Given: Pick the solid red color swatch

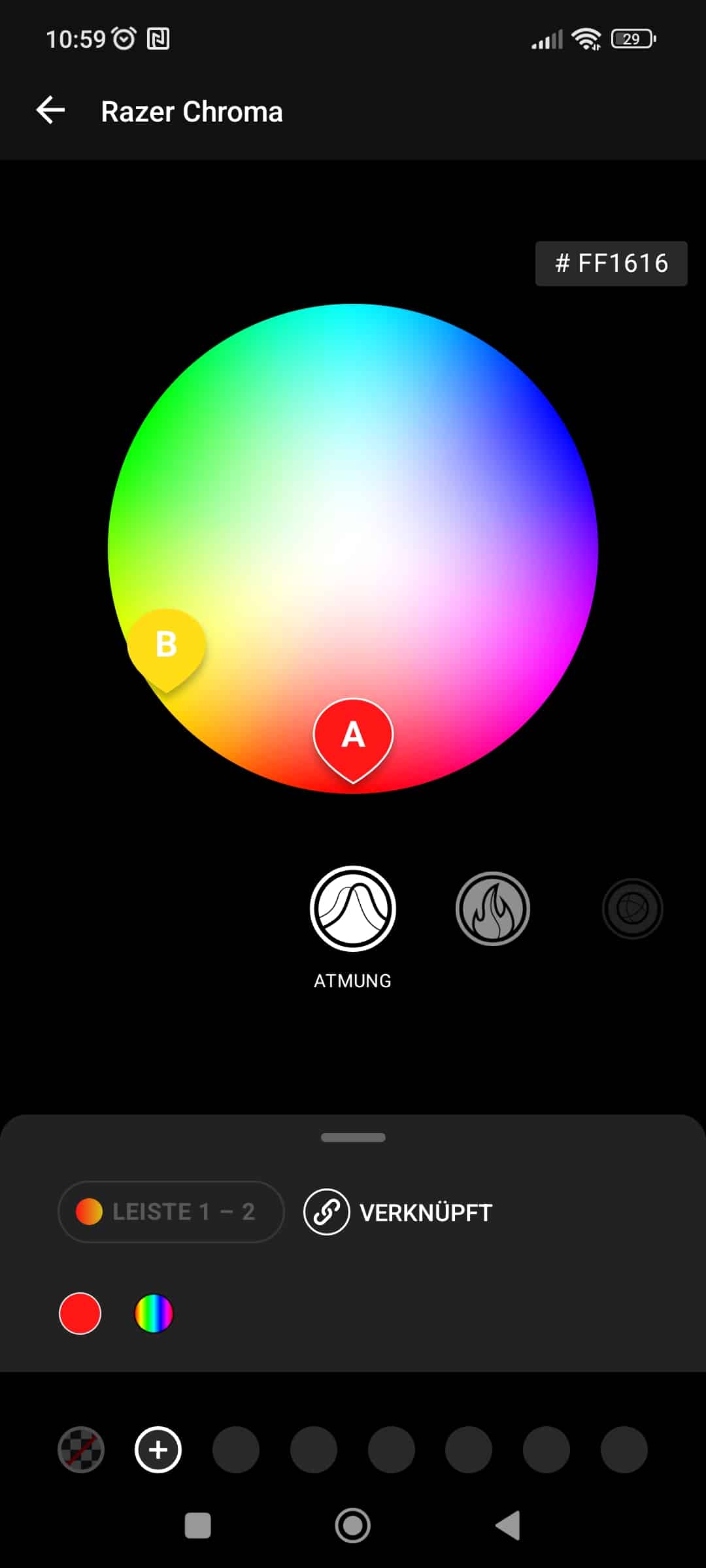Looking at the screenshot, I should coord(80,1313).
